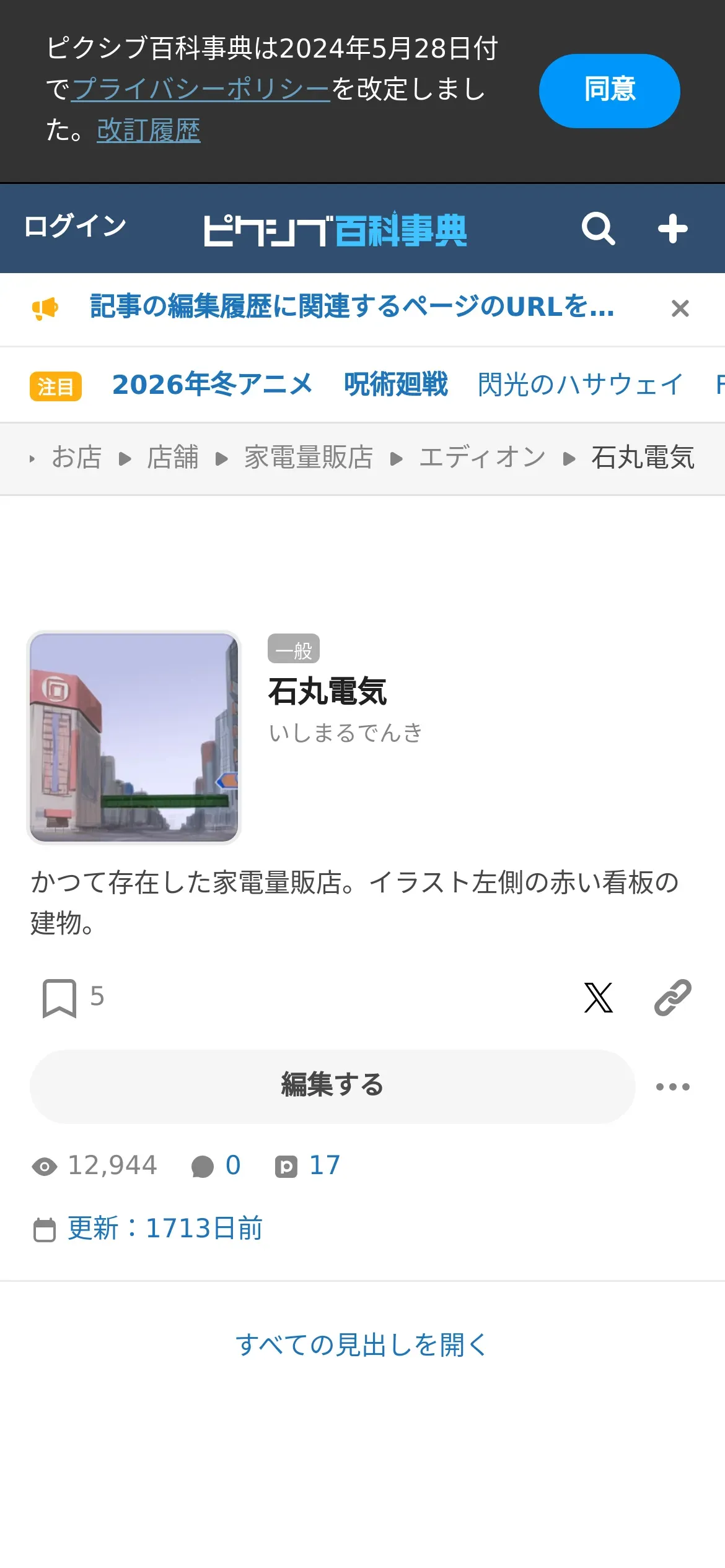Go to the エディオン breadcrumb
The width and height of the screenshot is (725, 1568).
[x=482, y=458]
